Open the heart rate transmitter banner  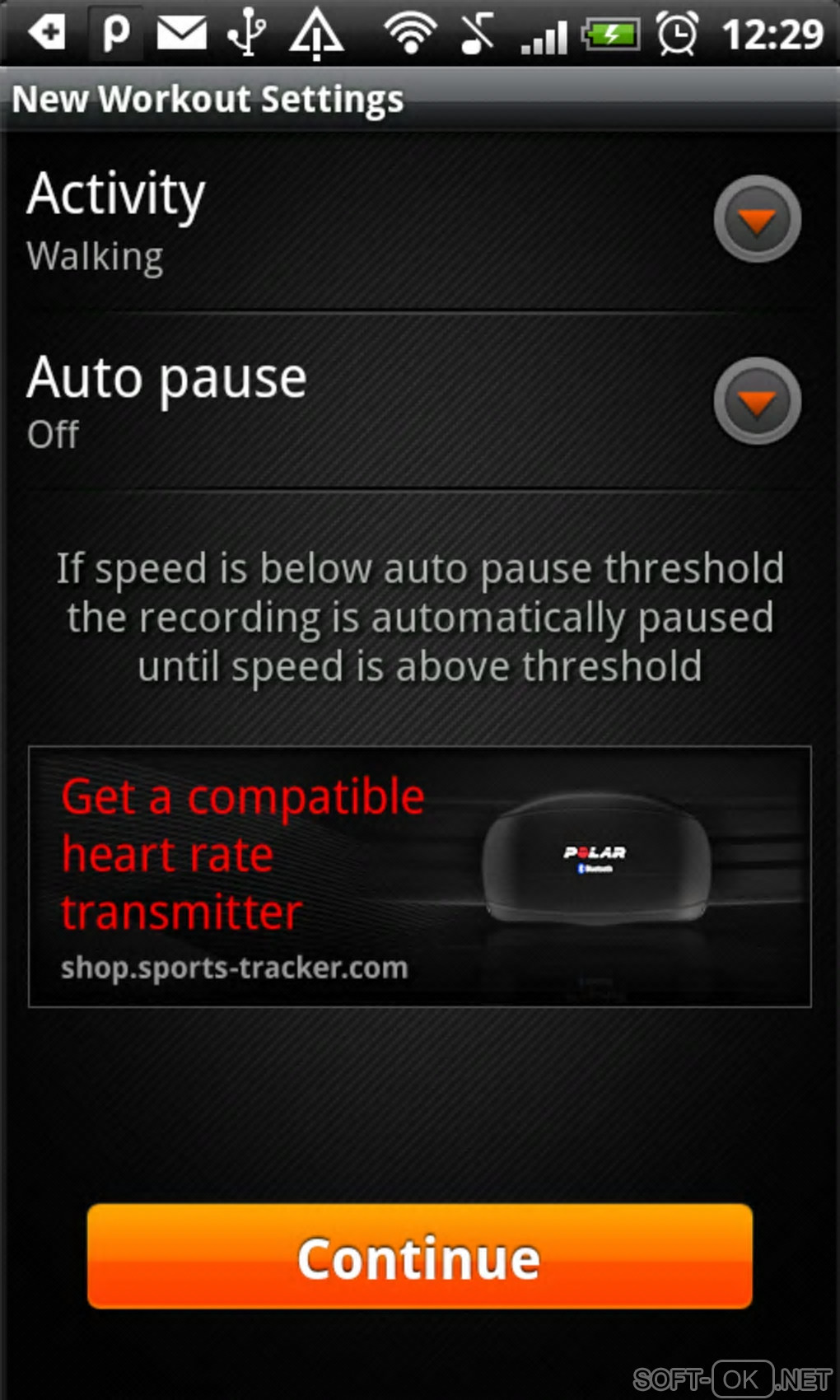pyautogui.click(x=419, y=876)
